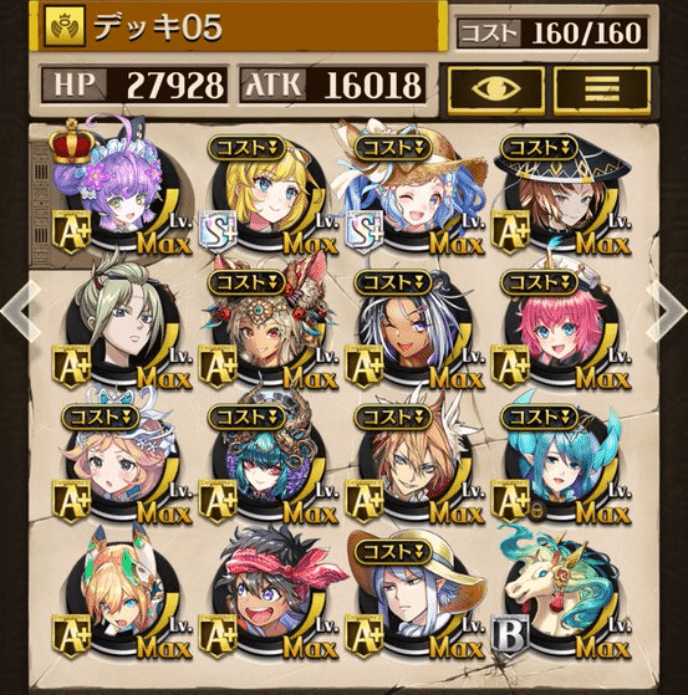Open the deck list menu button
Screen dimensions: 688x695
[602, 90]
